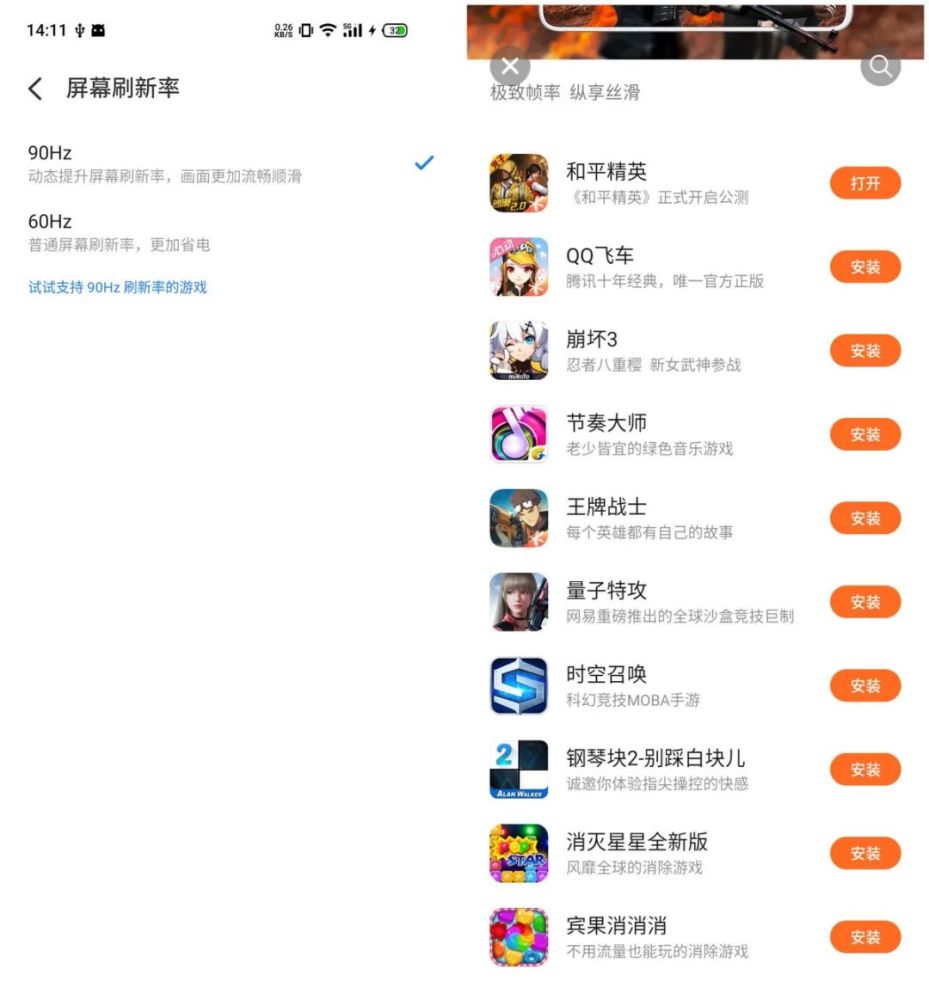Open the search magnifier icon
Image resolution: width=929 pixels, height=1000 pixels.
[x=880, y=67]
